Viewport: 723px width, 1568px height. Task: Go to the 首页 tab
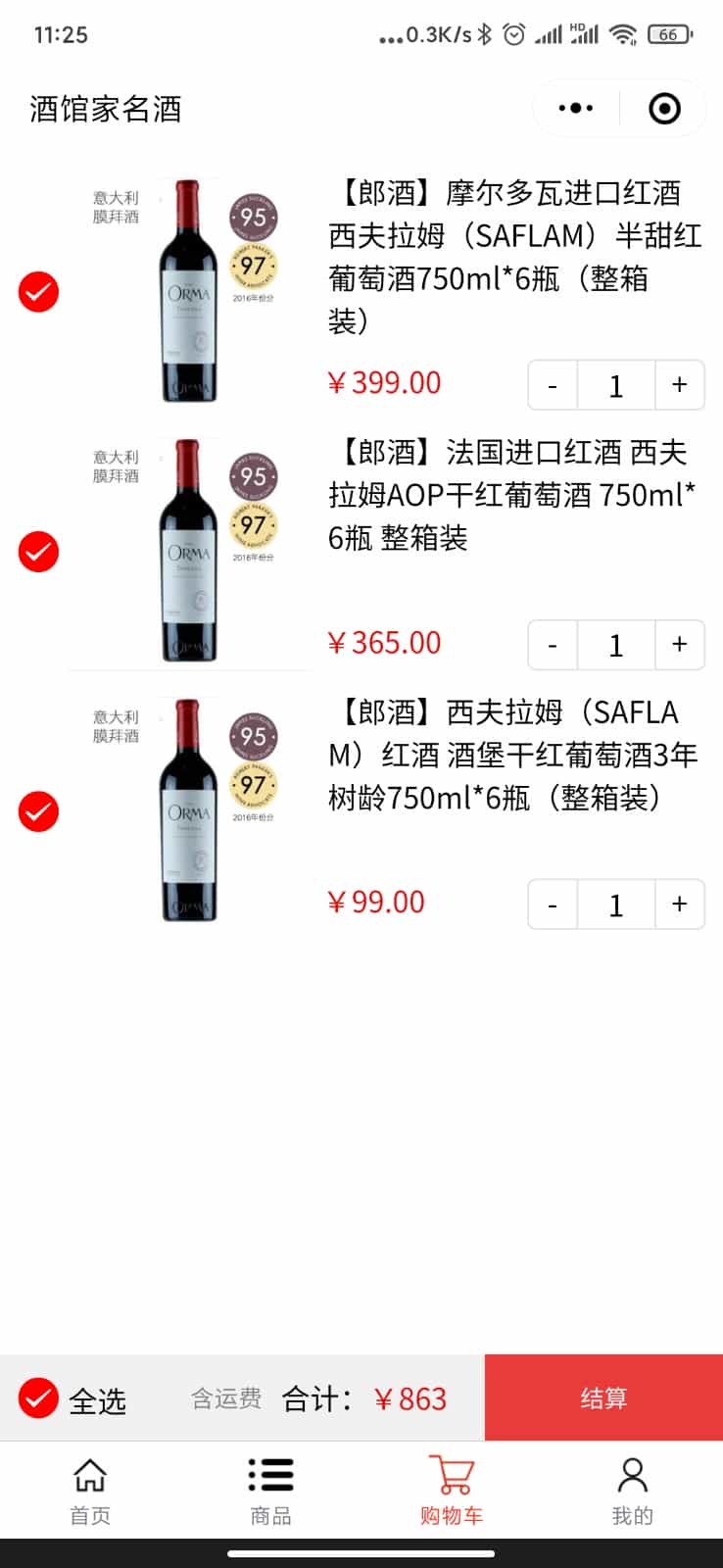90,1492
